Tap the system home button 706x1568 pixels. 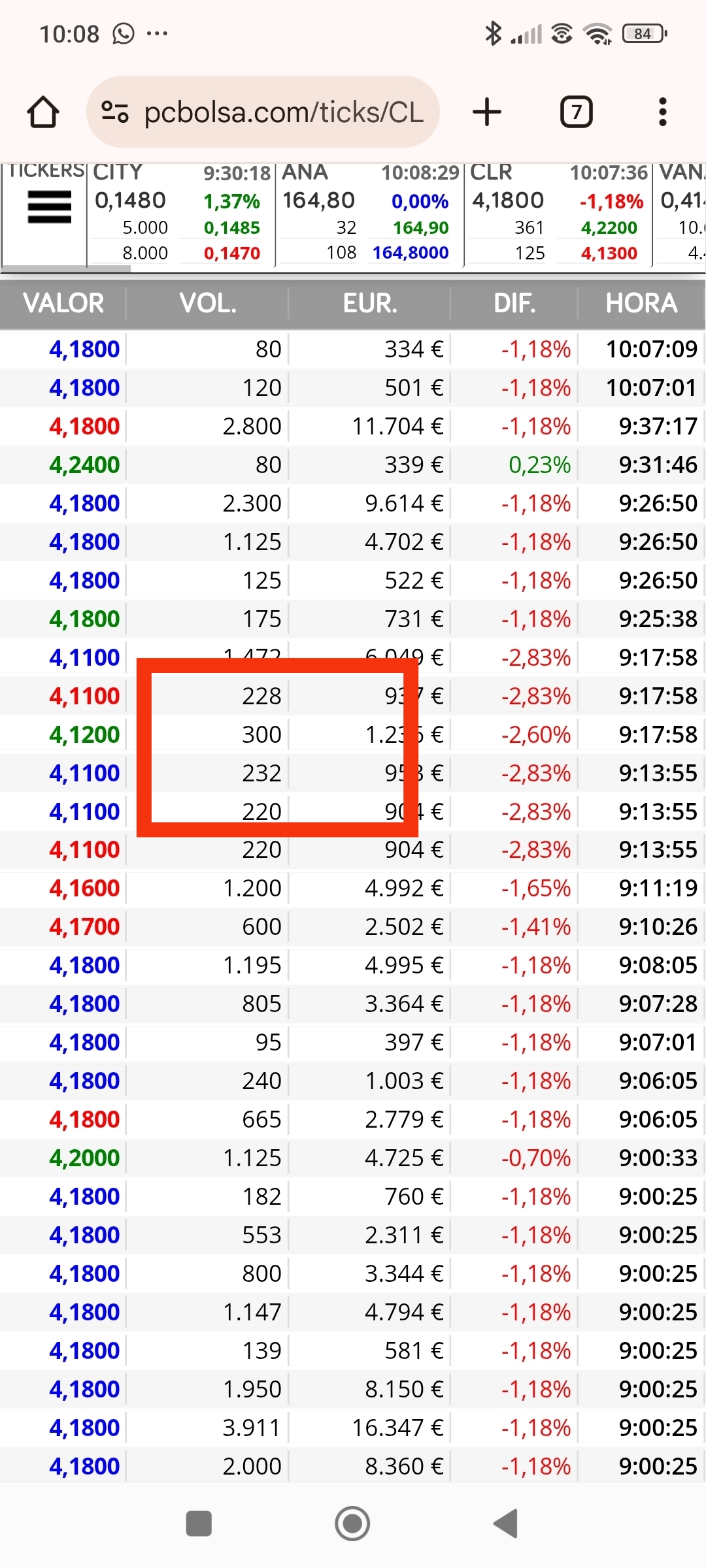coord(352,1524)
